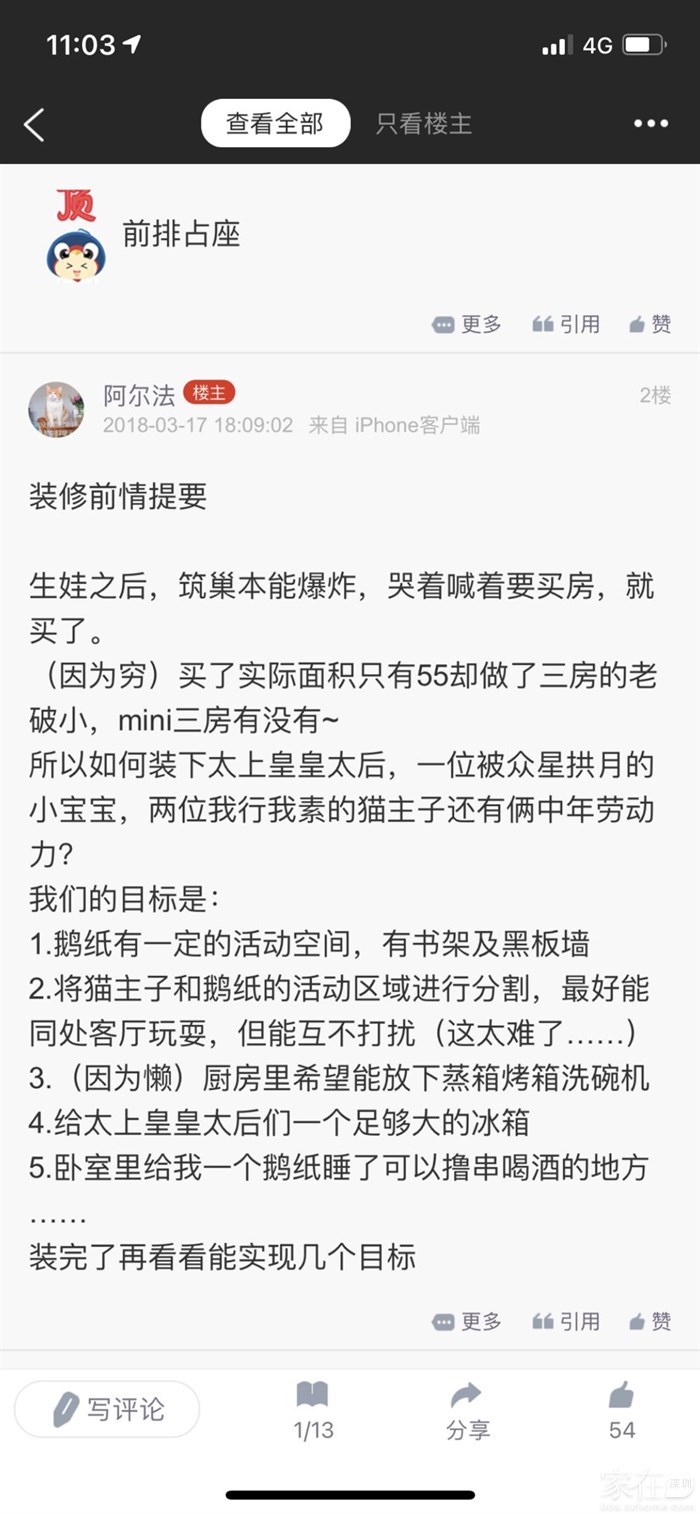Tap 更多 under 阿尔法's post
Image resolution: width=700 pixels, height=1514 pixels.
coord(467,1321)
